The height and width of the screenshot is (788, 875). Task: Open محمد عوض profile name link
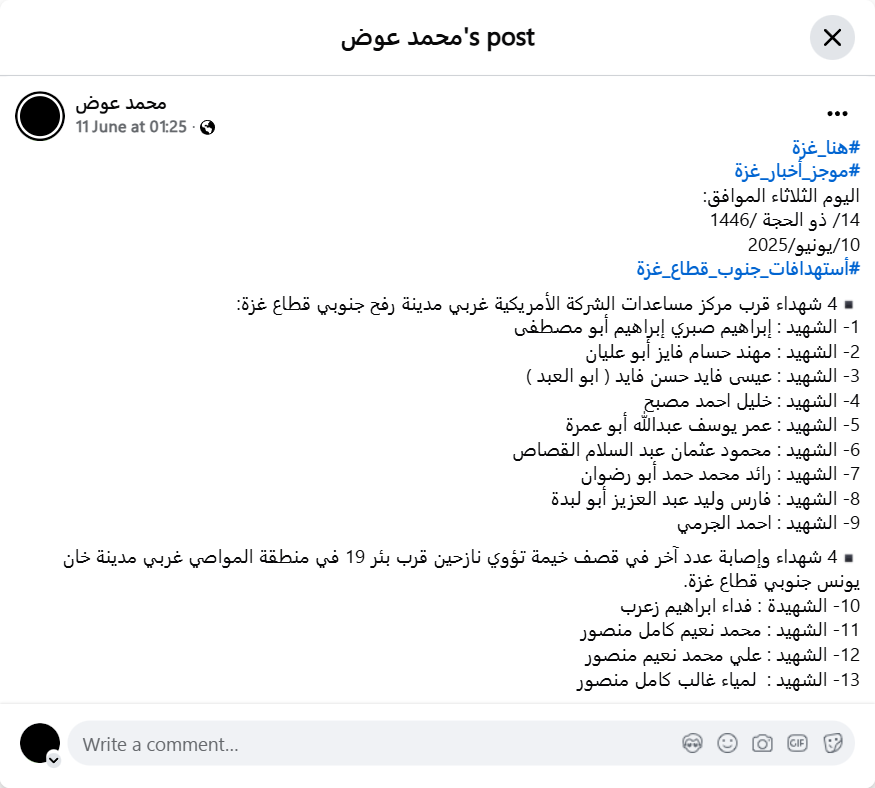pyautogui.click(x=121, y=103)
